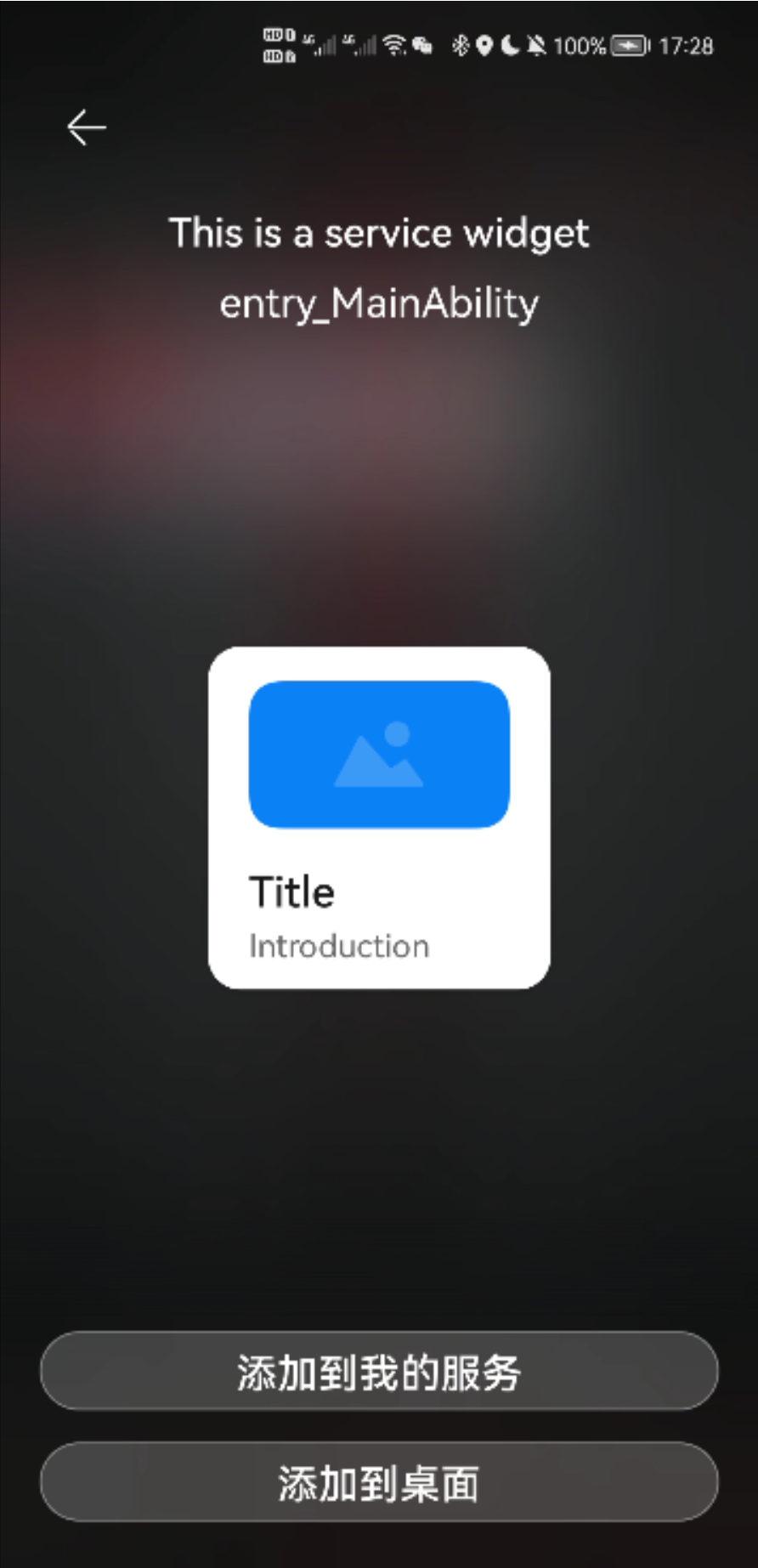The width and height of the screenshot is (758, 1568).
Task: Add widget to desktop with 添加到桌面
Action: click(379, 1482)
